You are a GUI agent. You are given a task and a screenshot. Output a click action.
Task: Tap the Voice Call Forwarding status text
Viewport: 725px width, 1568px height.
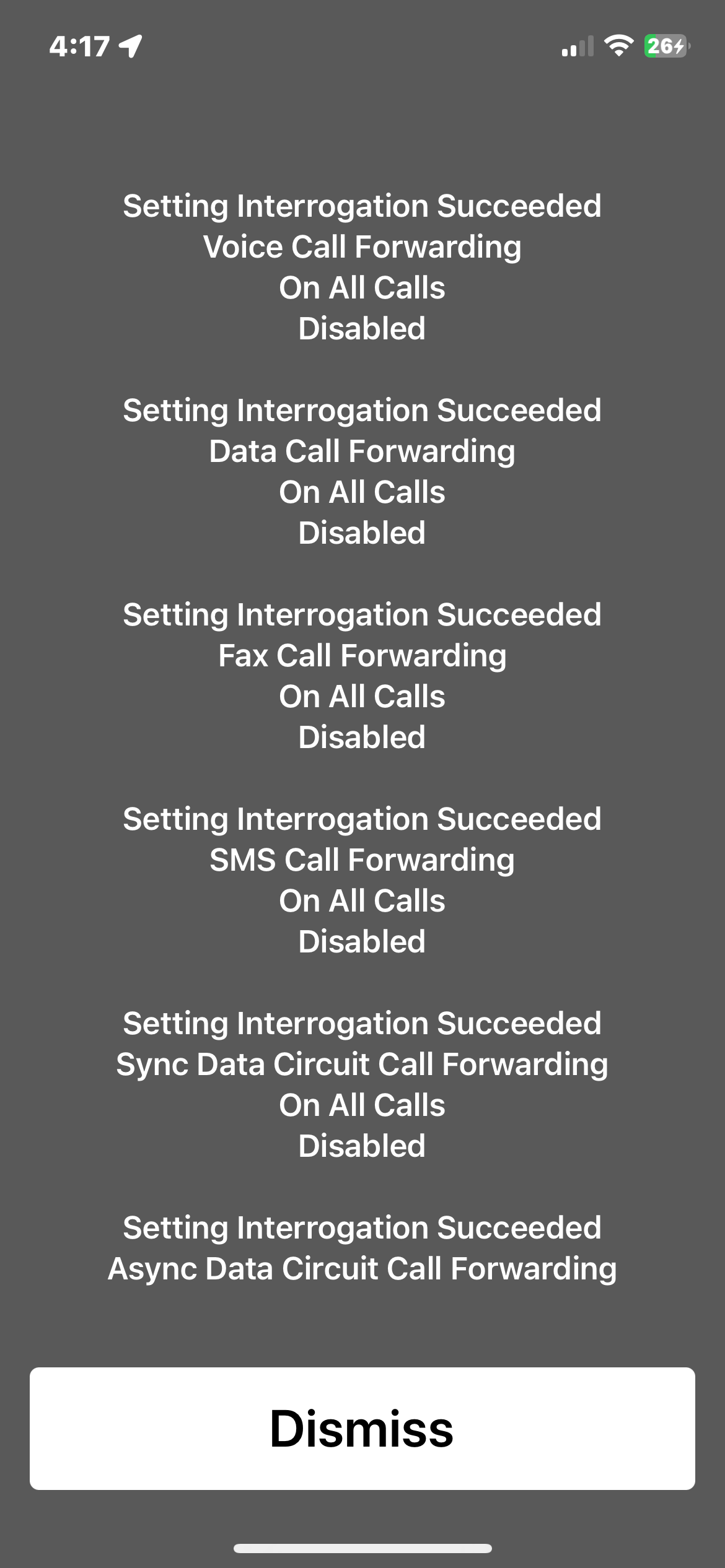362,246
